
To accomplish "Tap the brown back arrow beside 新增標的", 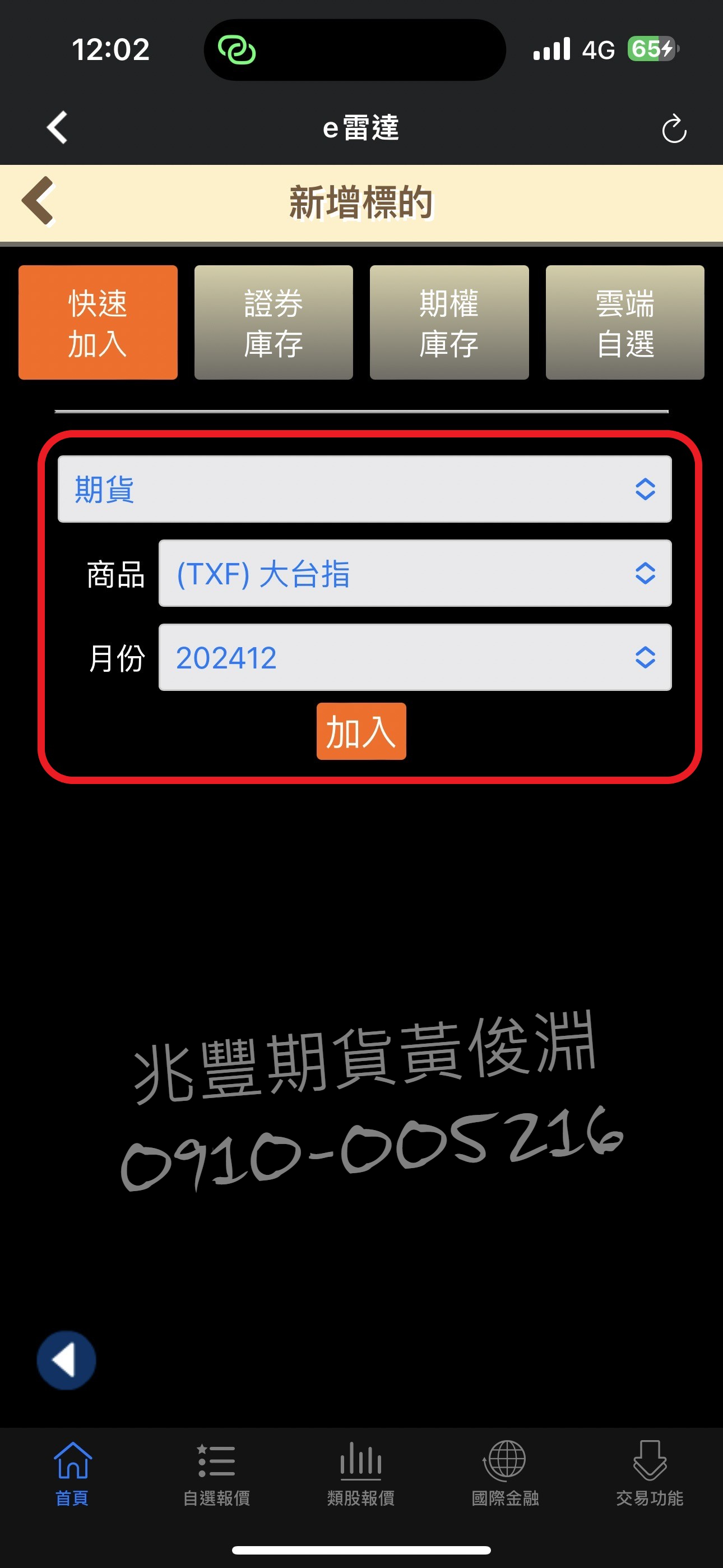I will pyautogui.click(x=39, y=201).
